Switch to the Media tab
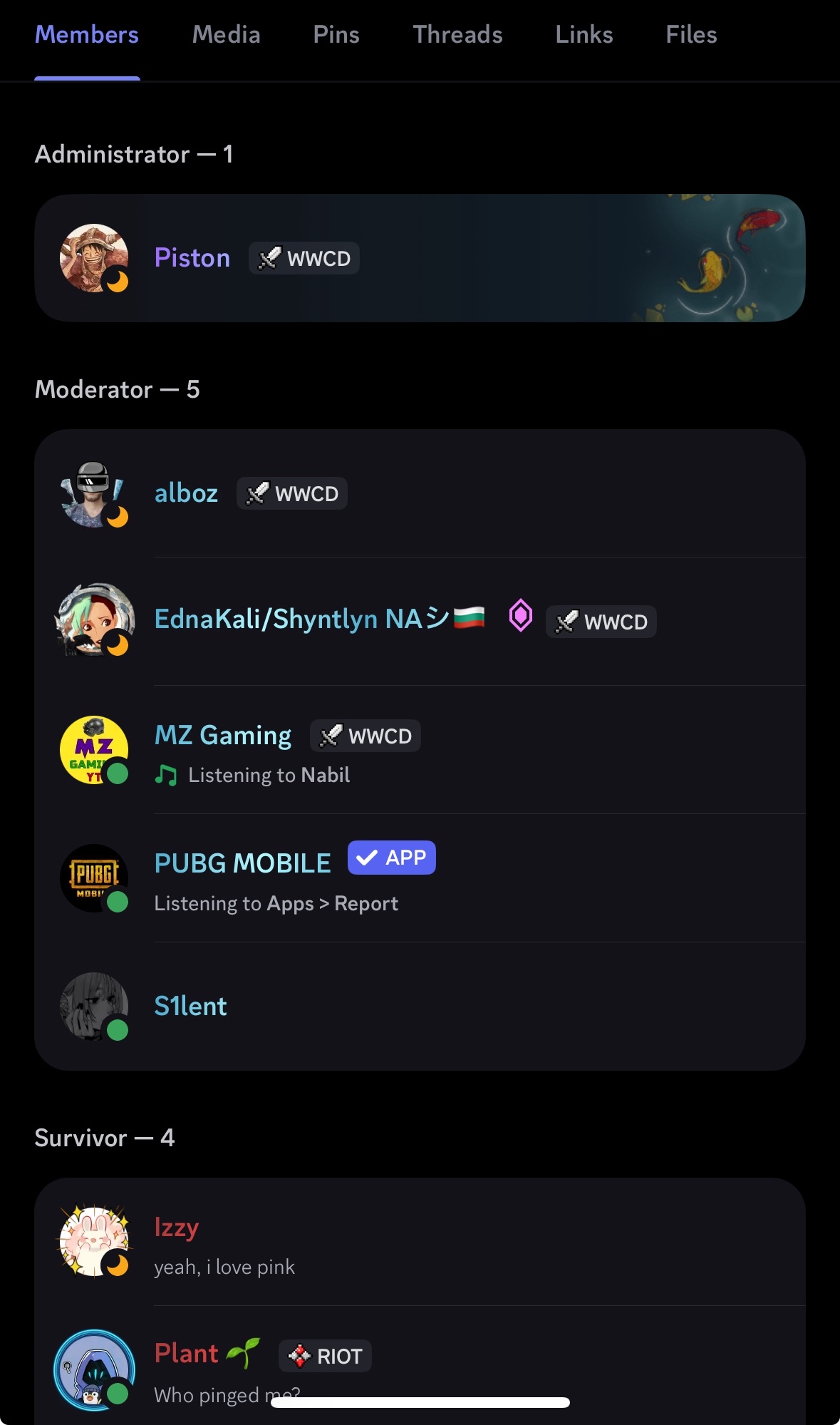This screenshot has width=840, height=1425. point(226,35)
